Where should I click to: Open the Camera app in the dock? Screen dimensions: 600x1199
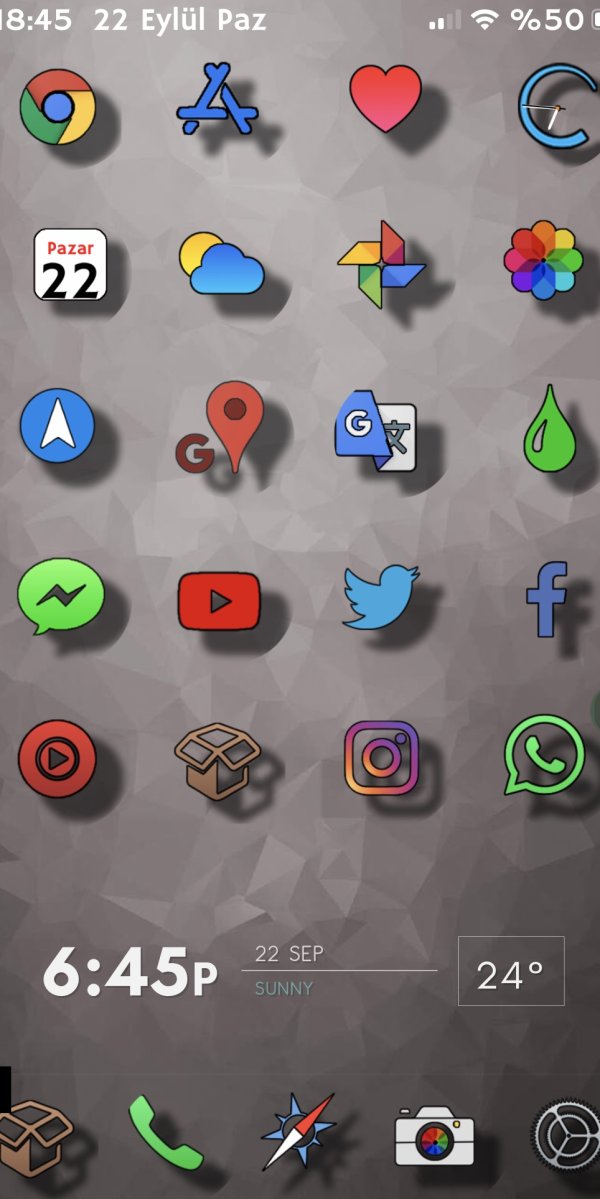click(x=434, y=1135)
